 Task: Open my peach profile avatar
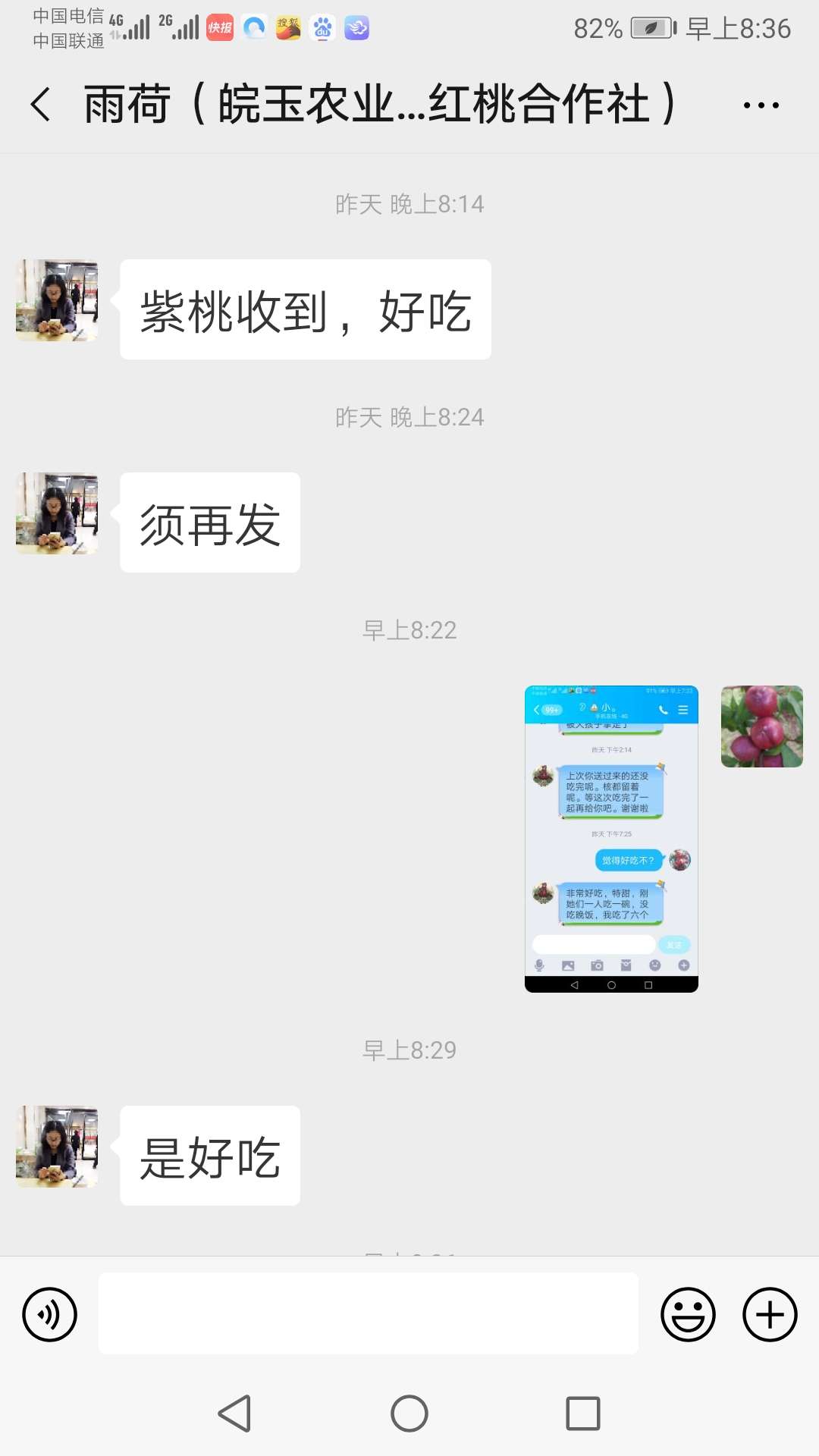point(761,726)
